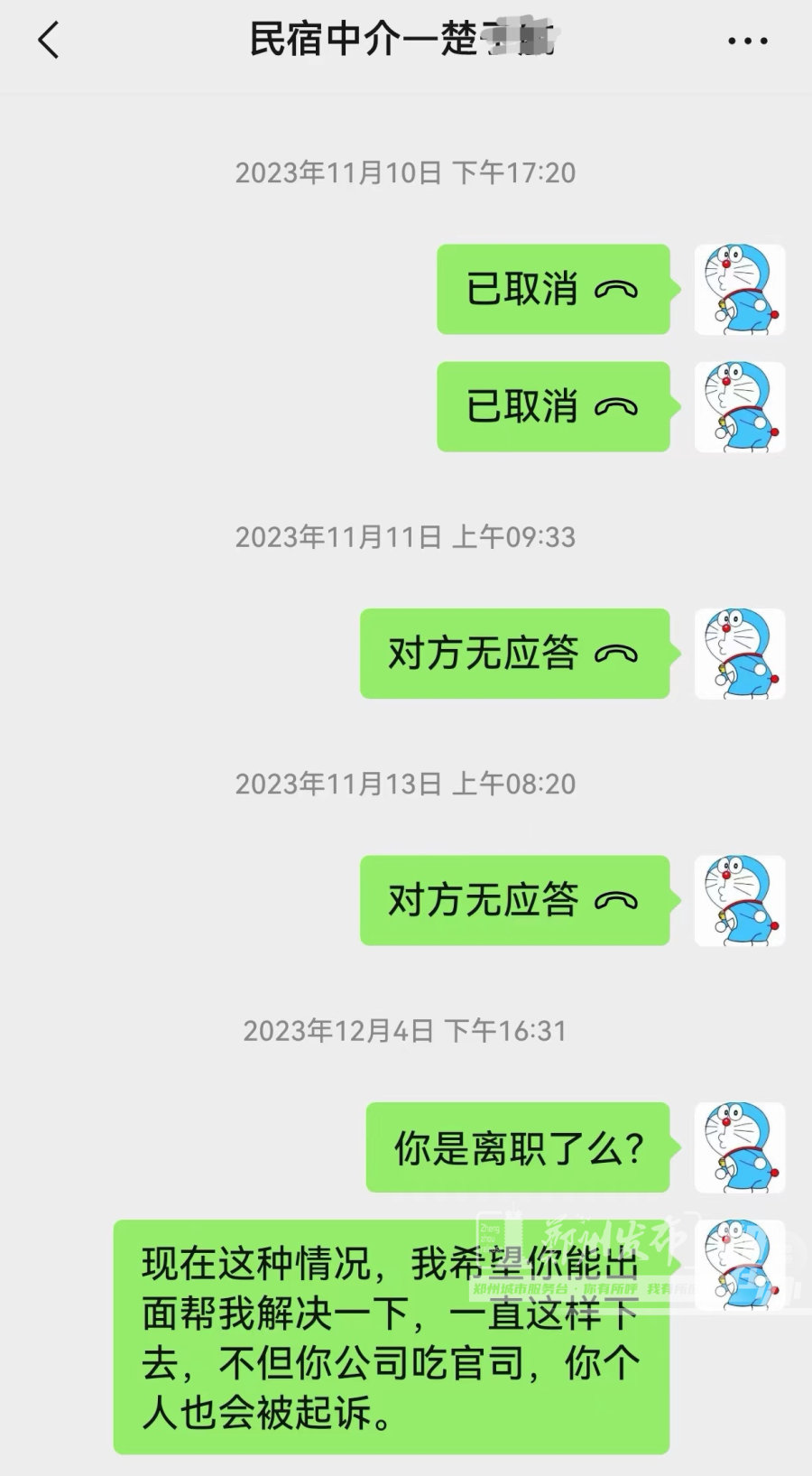Open the chat's three-dot overflow menu
Image resolution: width=812 pixels, height=1476 pixels.
pos(747,41)
